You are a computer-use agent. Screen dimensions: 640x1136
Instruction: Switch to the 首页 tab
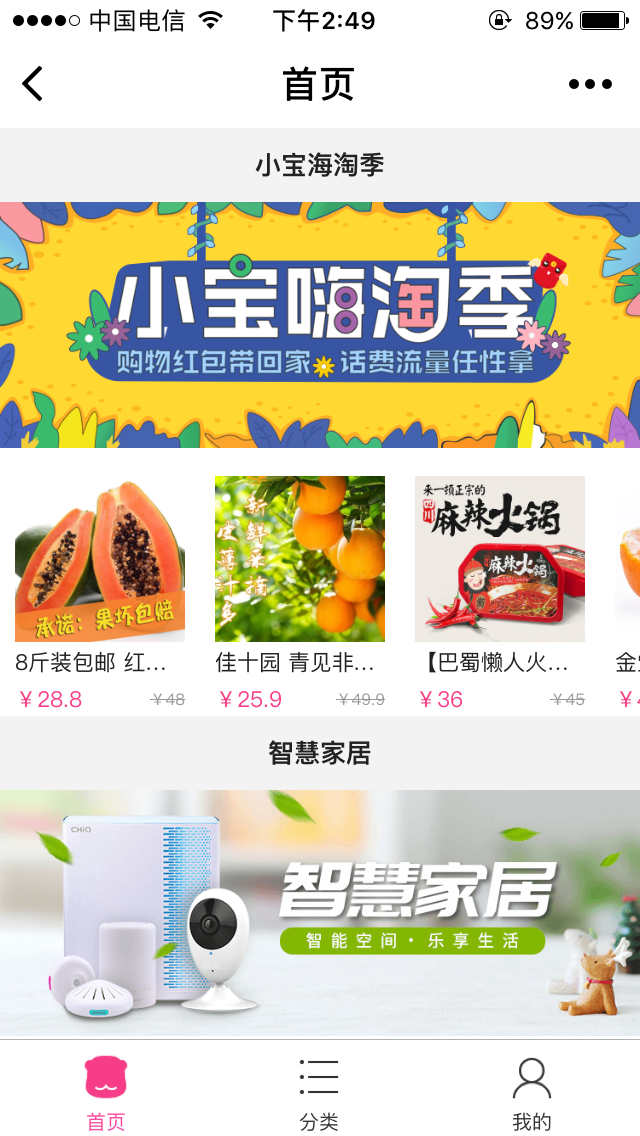[106, 1090]
